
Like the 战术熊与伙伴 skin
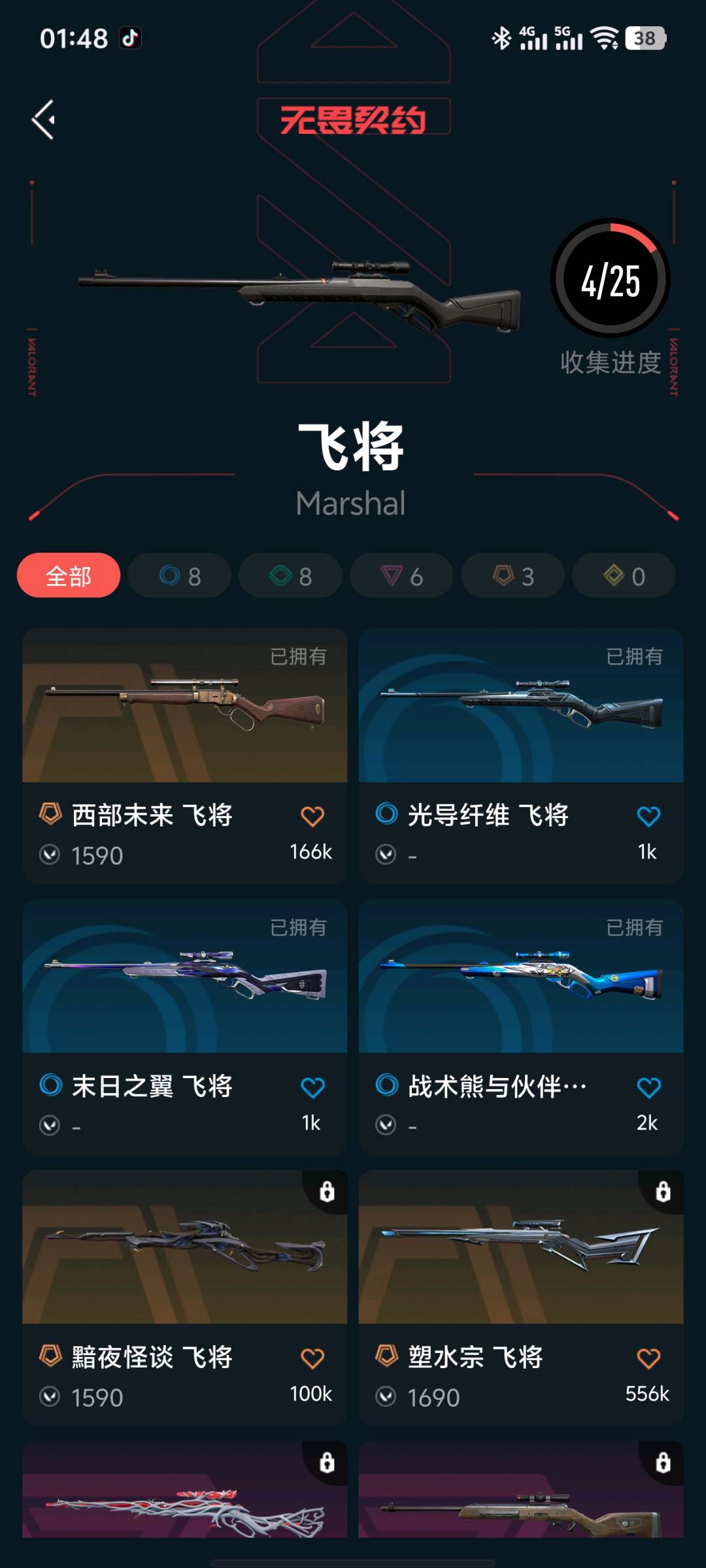tap(648, 1088)
